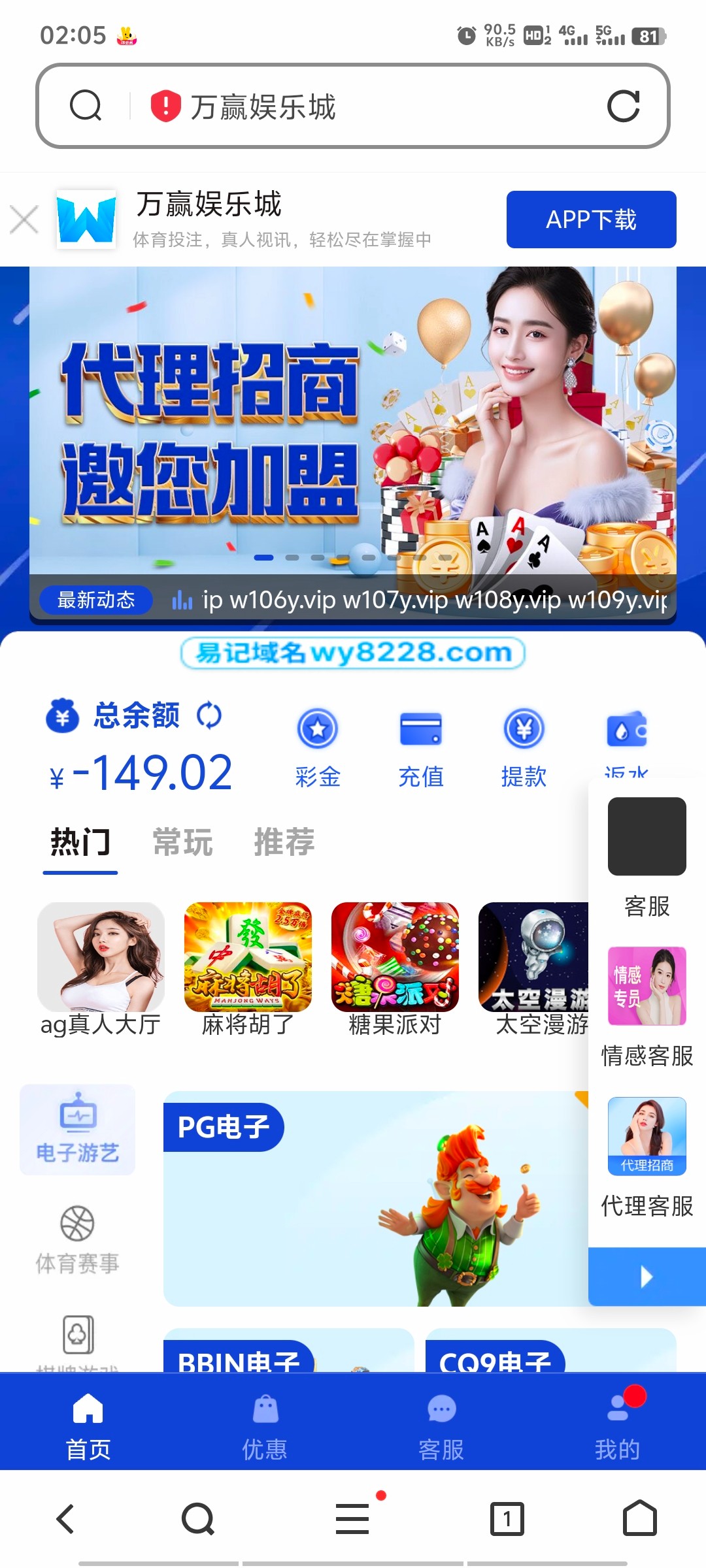
Task: Open the browser tabs switcher
Action: point(507,1518)
